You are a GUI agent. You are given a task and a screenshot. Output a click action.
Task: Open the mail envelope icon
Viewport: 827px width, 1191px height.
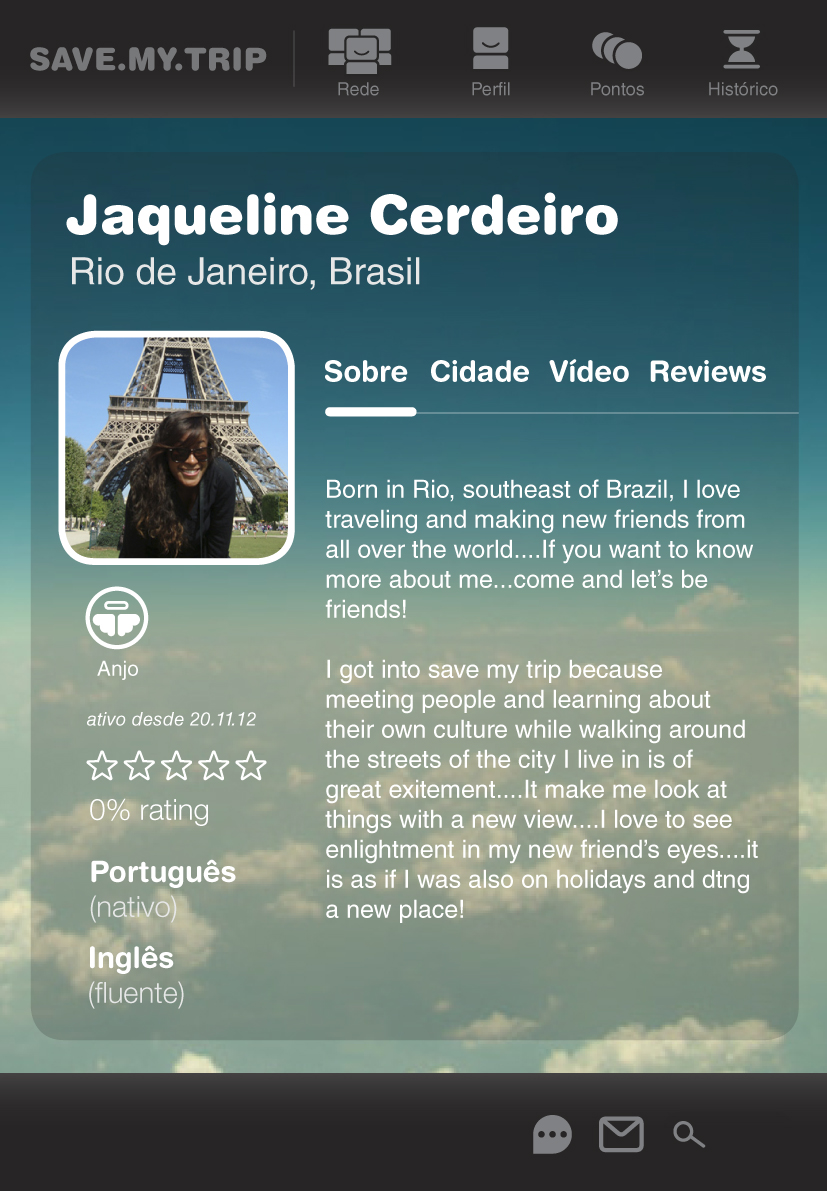point(621,1134)
